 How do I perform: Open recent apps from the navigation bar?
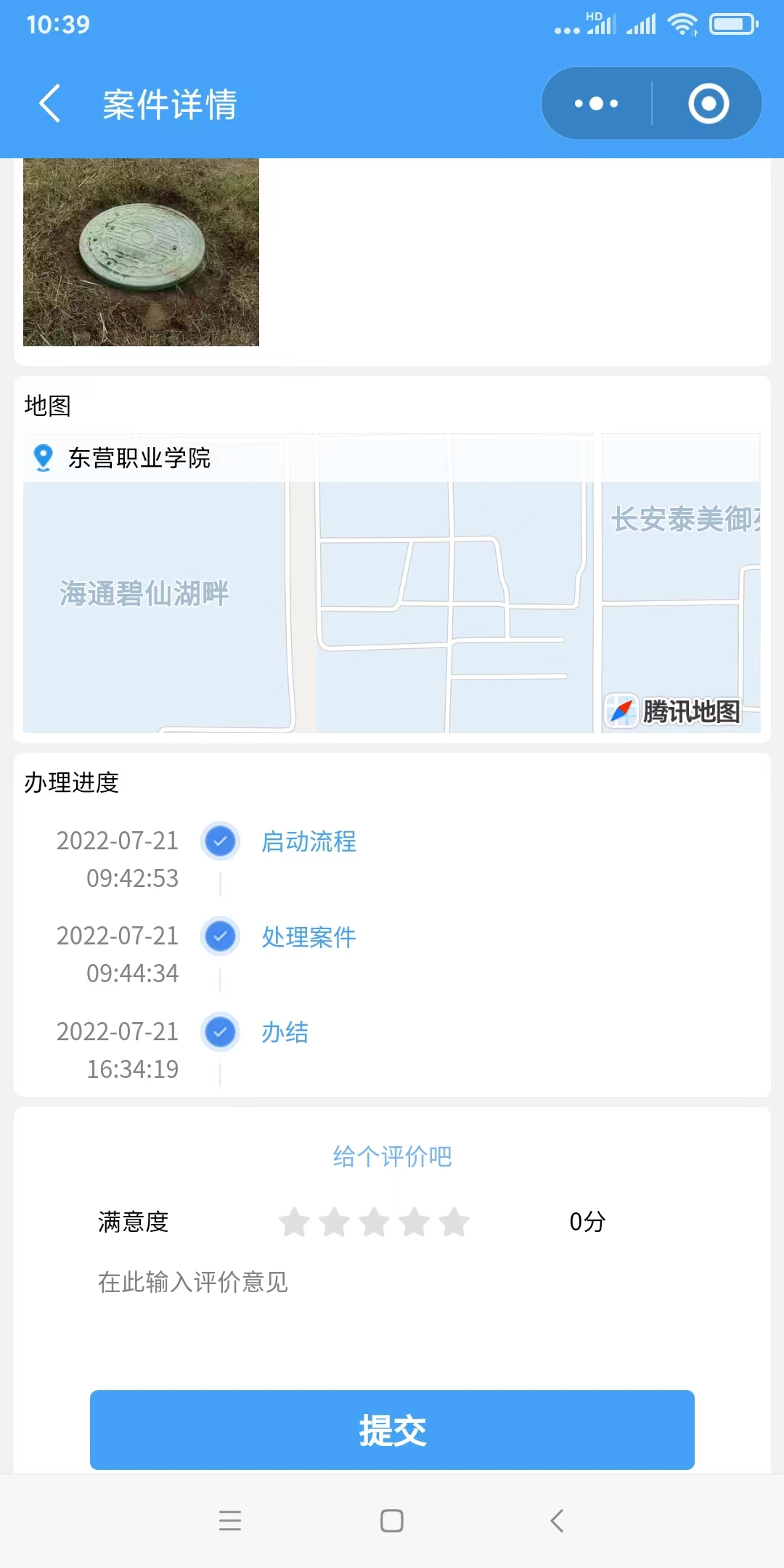tap(230, 1521)
